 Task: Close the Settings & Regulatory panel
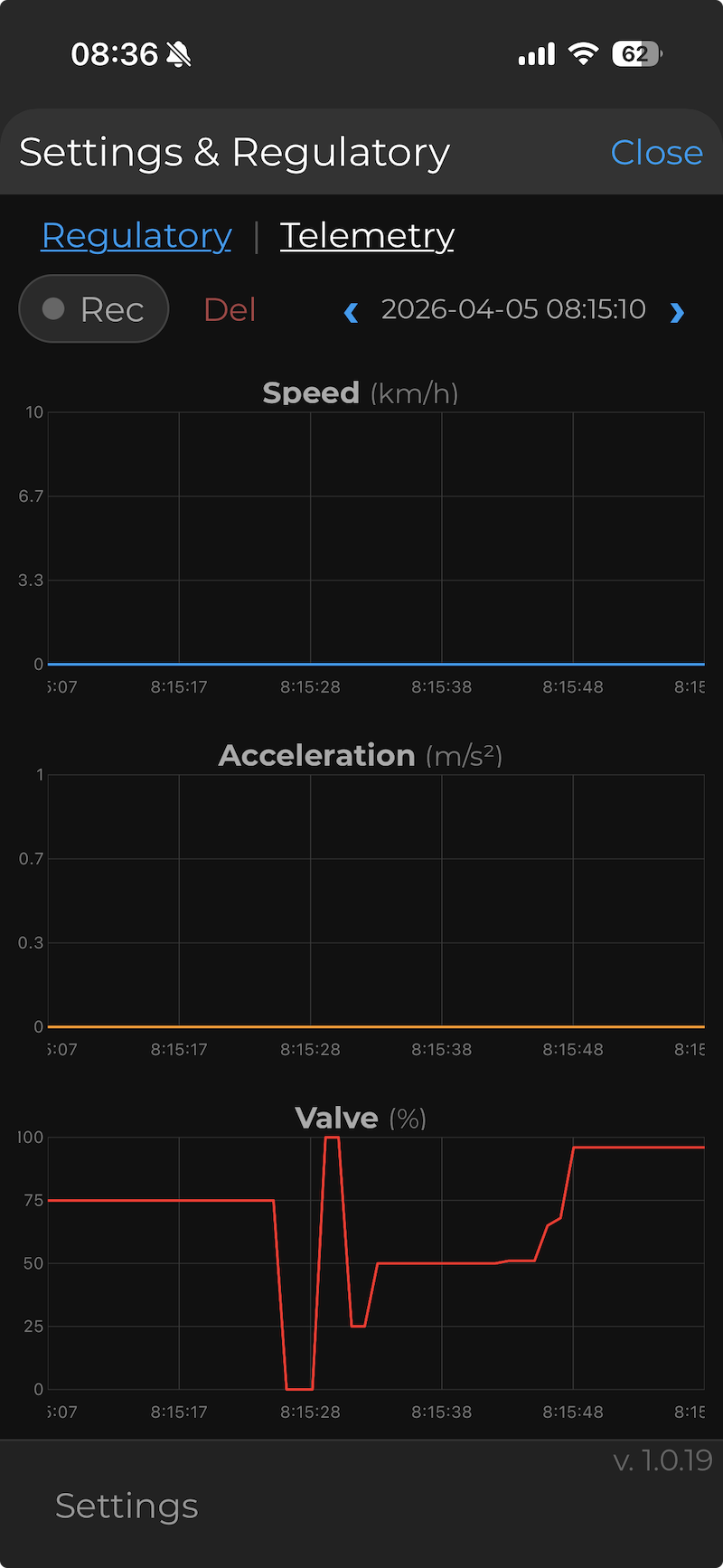click(x=656, y=153)
